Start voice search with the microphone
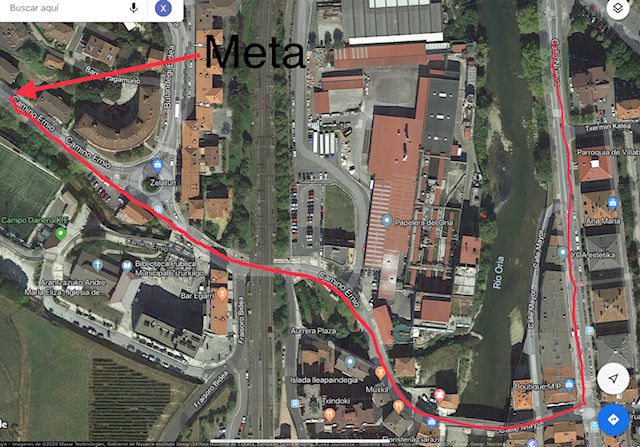Screen dimensions: 640x447 pos(134,8)
